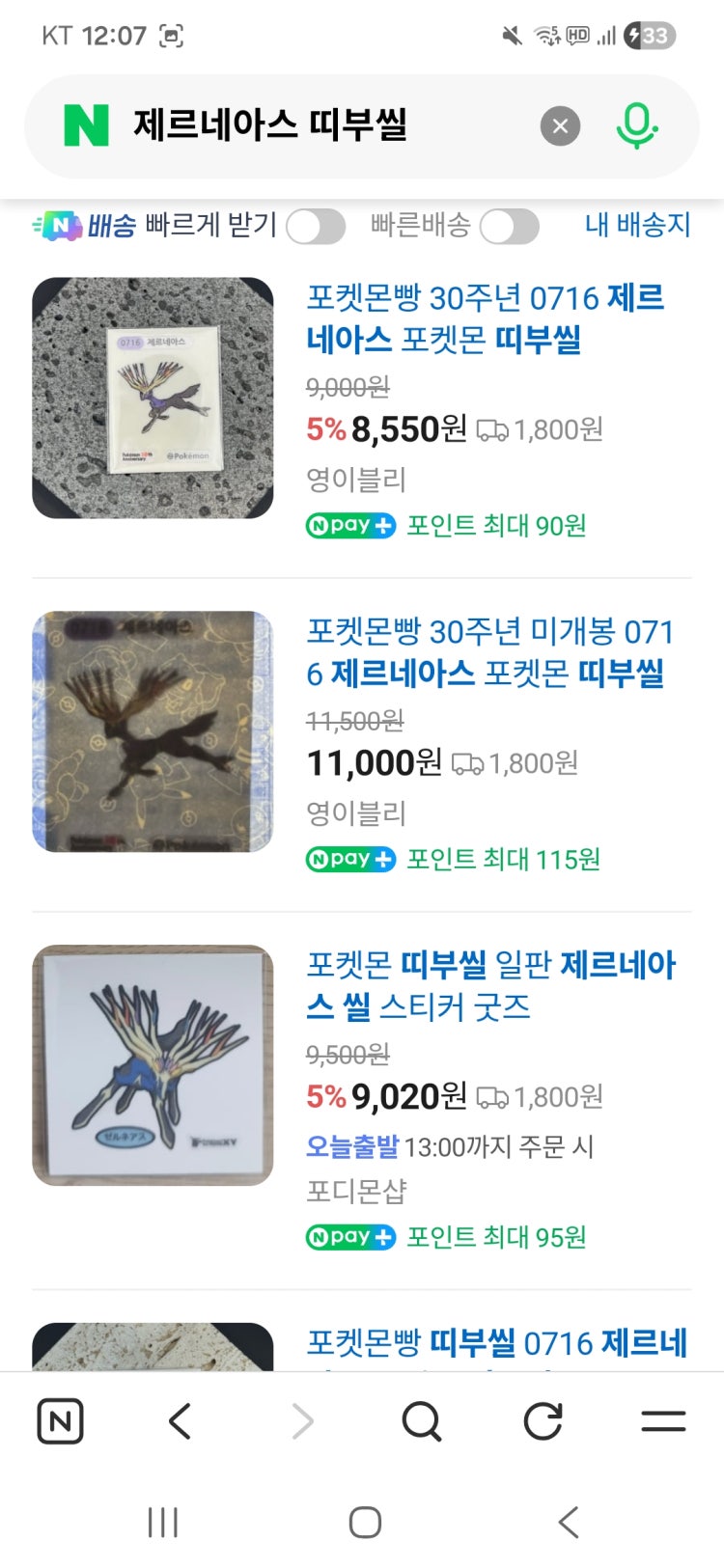View the 11,000원 product image
The image size is (724, 1568).
pos(153,731)
